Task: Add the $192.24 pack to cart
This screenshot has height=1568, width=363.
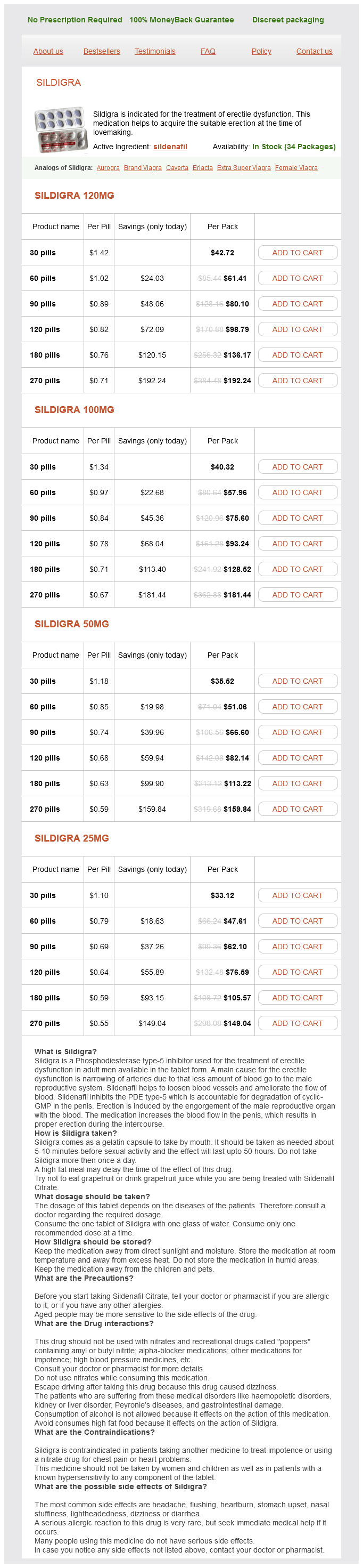Action: (296, 381)
